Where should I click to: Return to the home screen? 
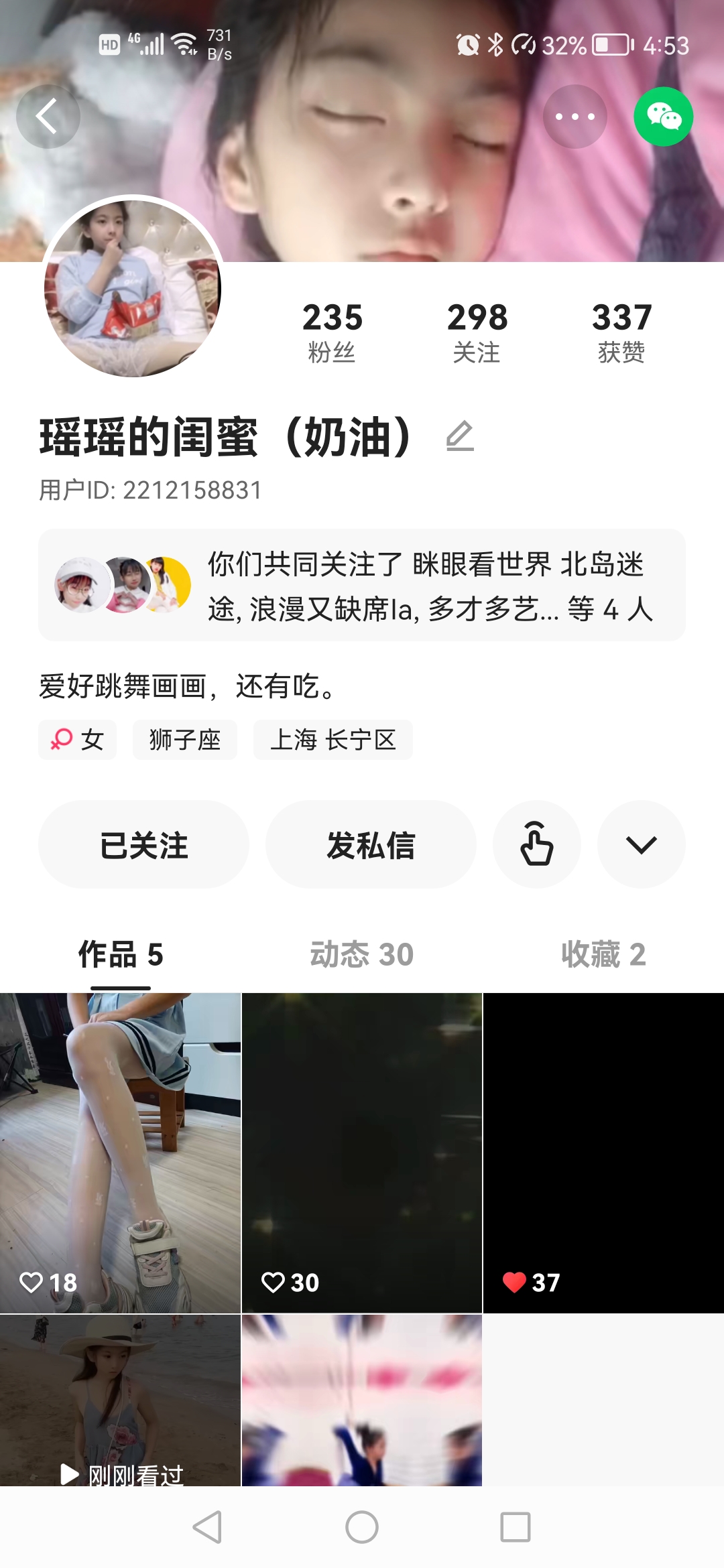pyautogui.click(x=362, y=1528)
